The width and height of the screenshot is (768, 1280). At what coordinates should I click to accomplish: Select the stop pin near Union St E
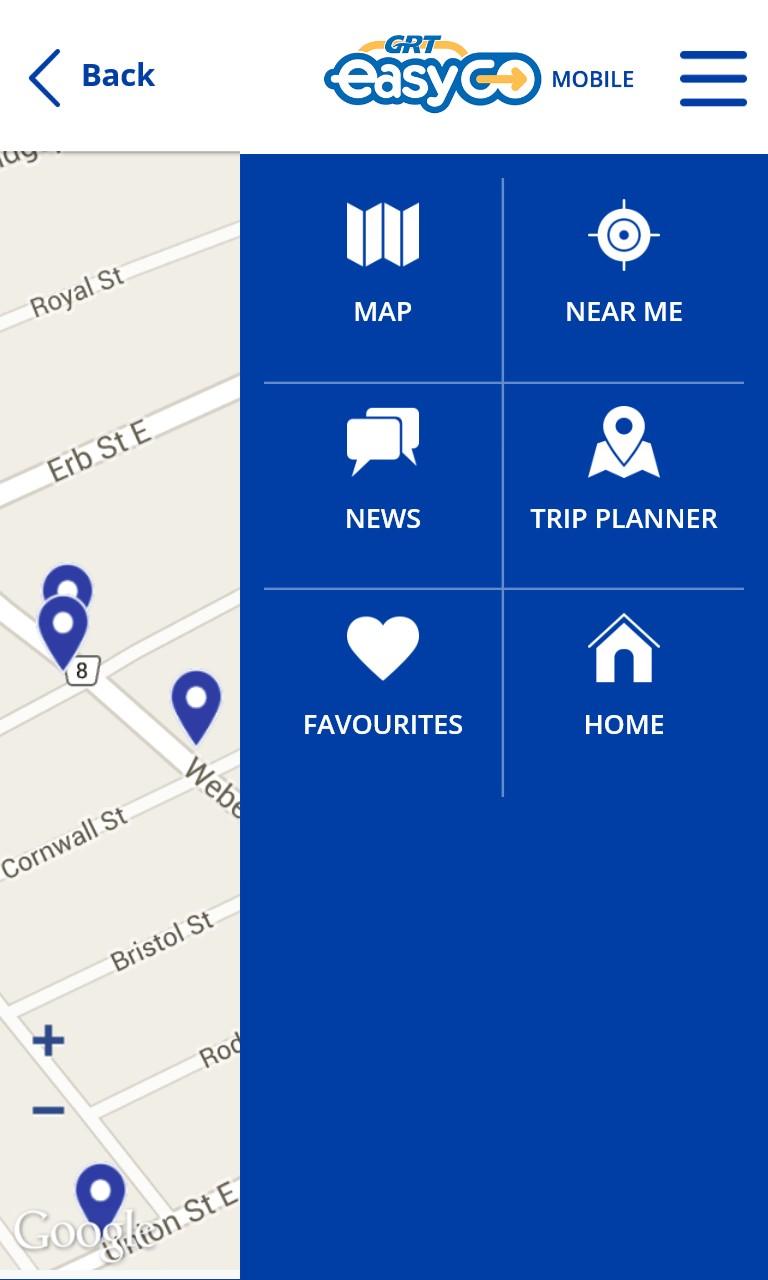[x=100, y=1193]
